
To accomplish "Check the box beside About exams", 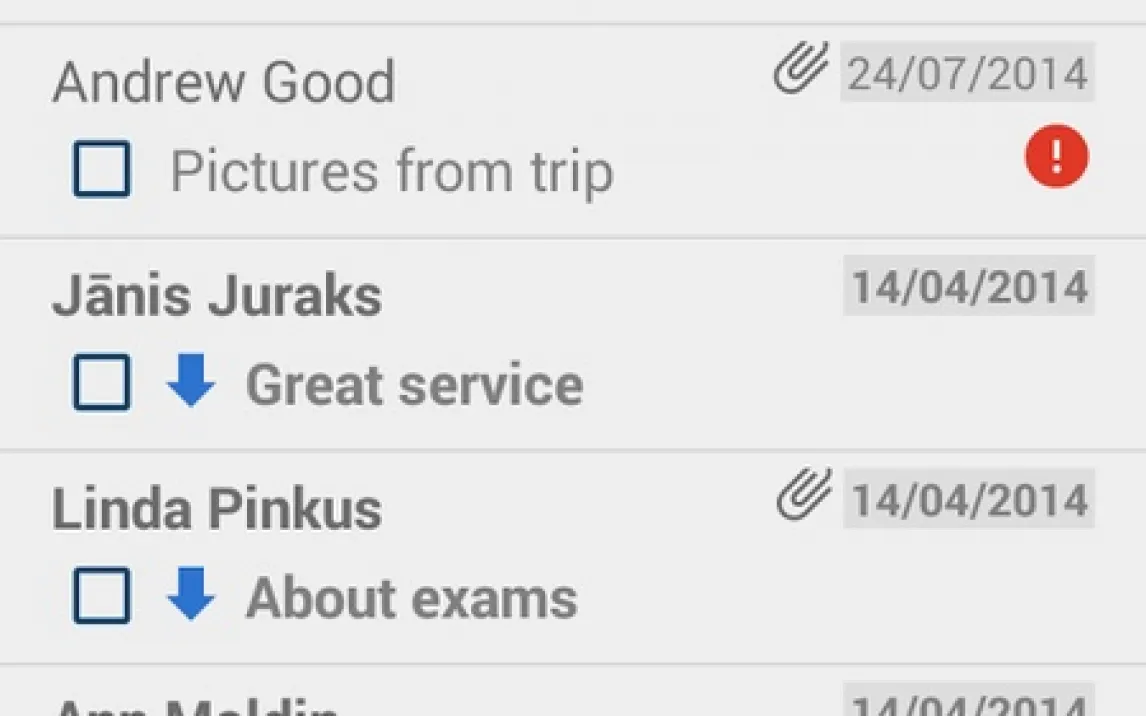I will tap(101, 596).
